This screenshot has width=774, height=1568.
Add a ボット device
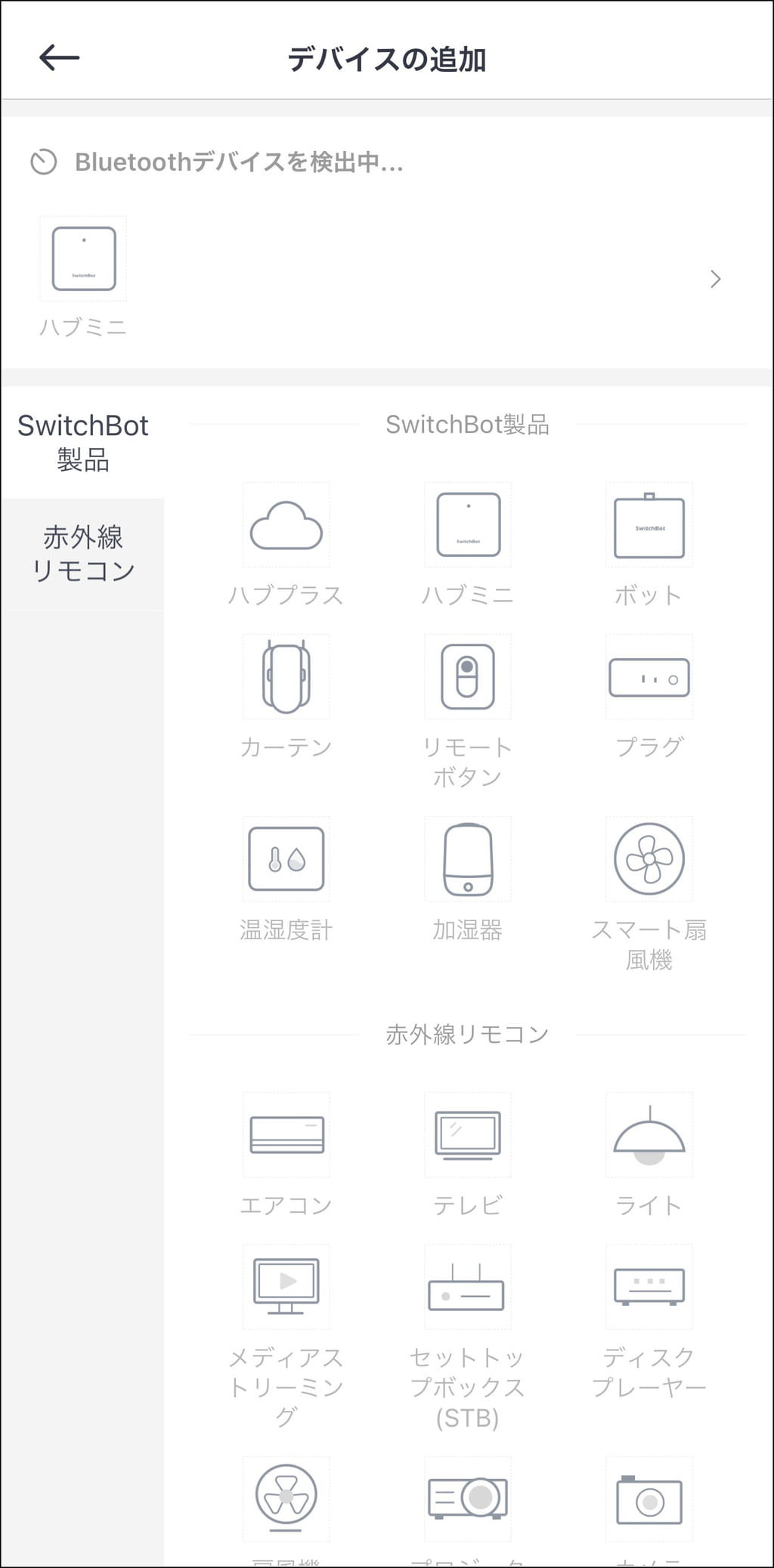649,526
